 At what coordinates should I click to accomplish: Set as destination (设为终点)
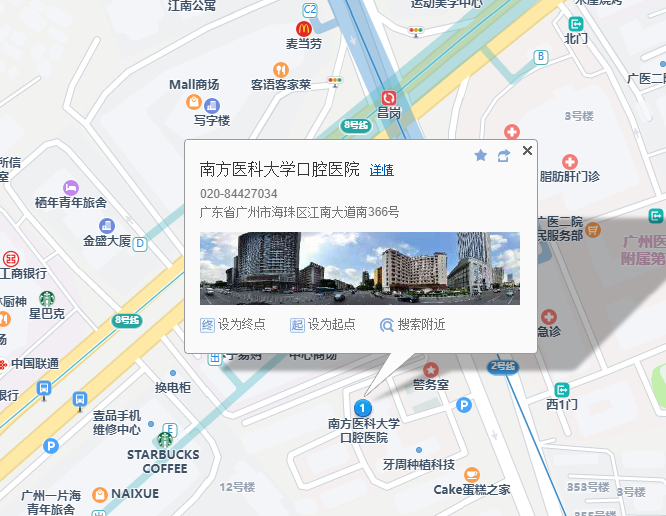click(236, 324)
